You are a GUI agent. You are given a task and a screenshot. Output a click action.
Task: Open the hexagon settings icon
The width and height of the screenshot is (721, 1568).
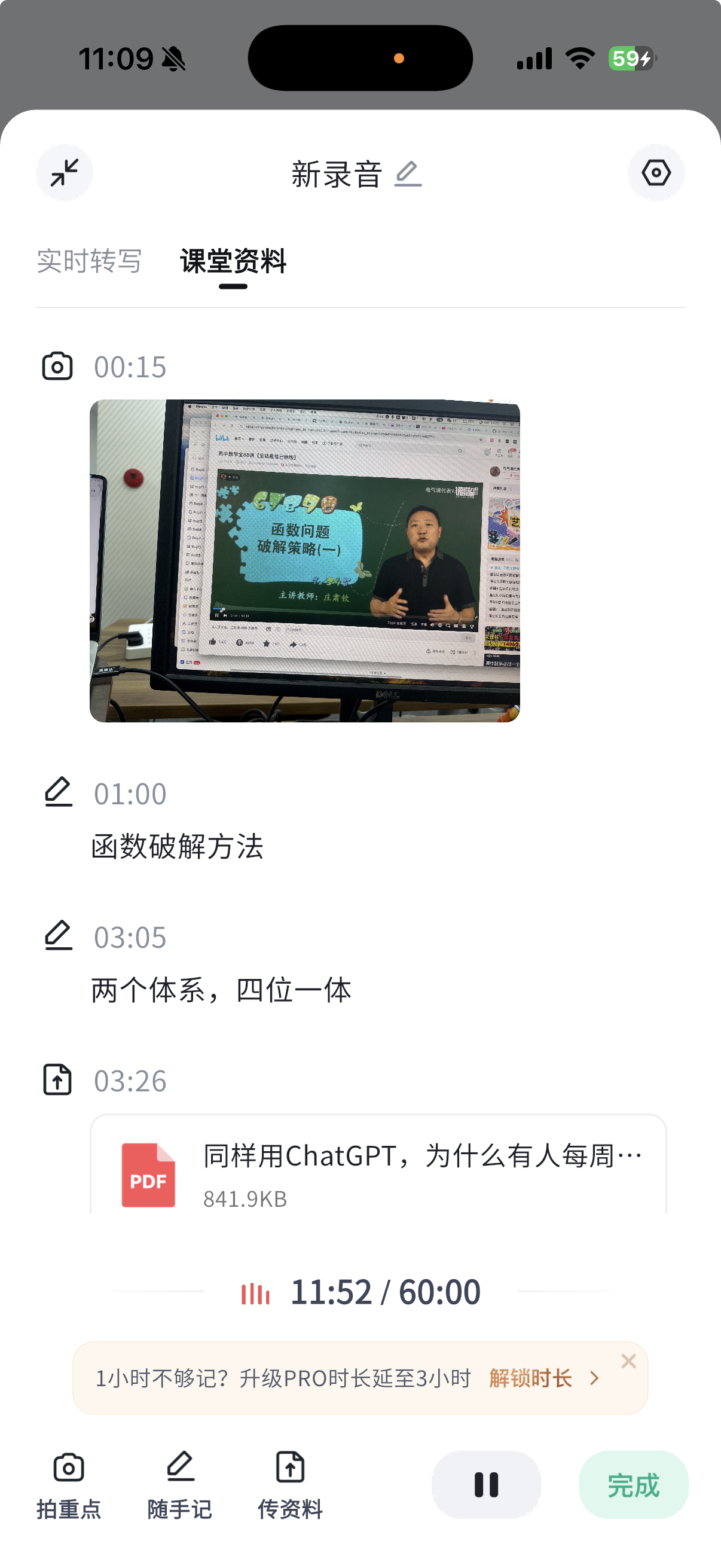(656, 173)
